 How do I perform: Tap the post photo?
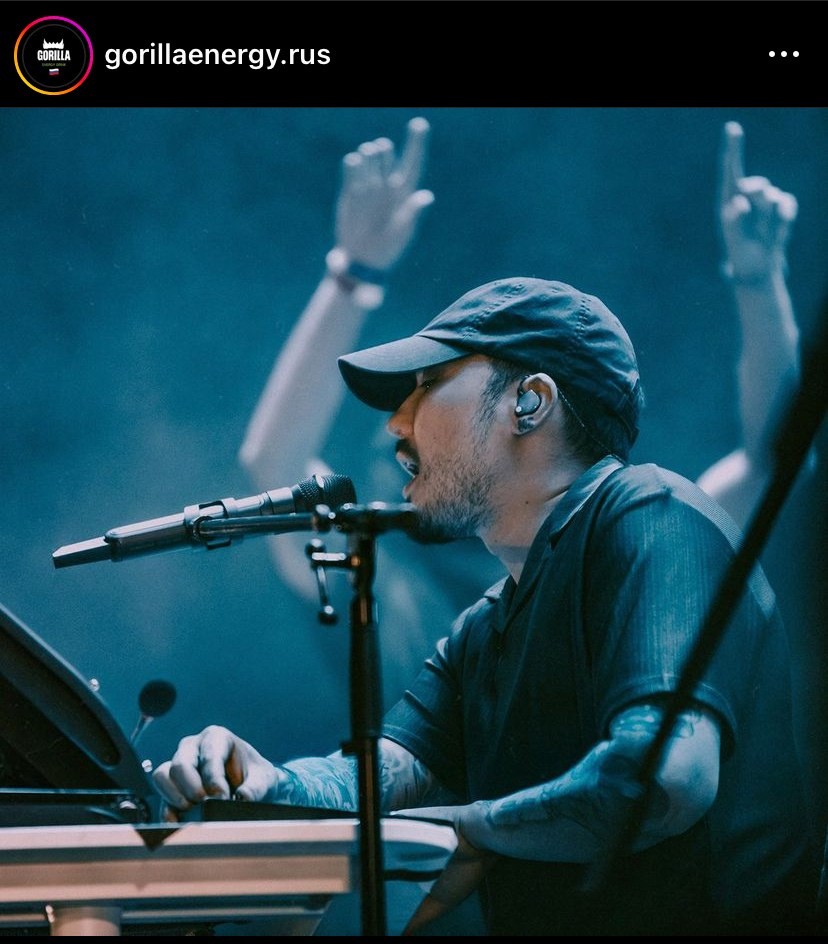(x=414, y=520)
